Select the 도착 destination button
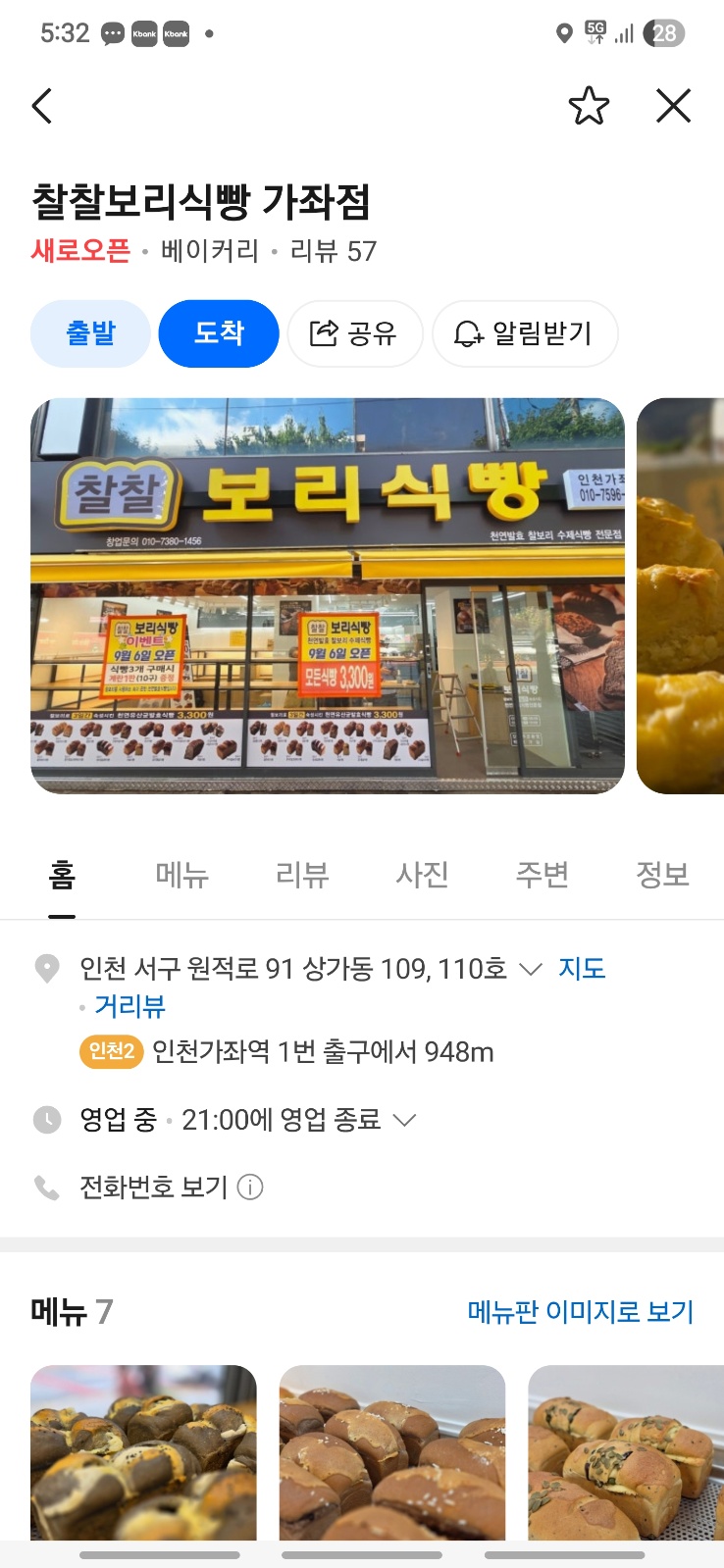The width and height of the screenshot is (724, 1568). tap(219, 333)
